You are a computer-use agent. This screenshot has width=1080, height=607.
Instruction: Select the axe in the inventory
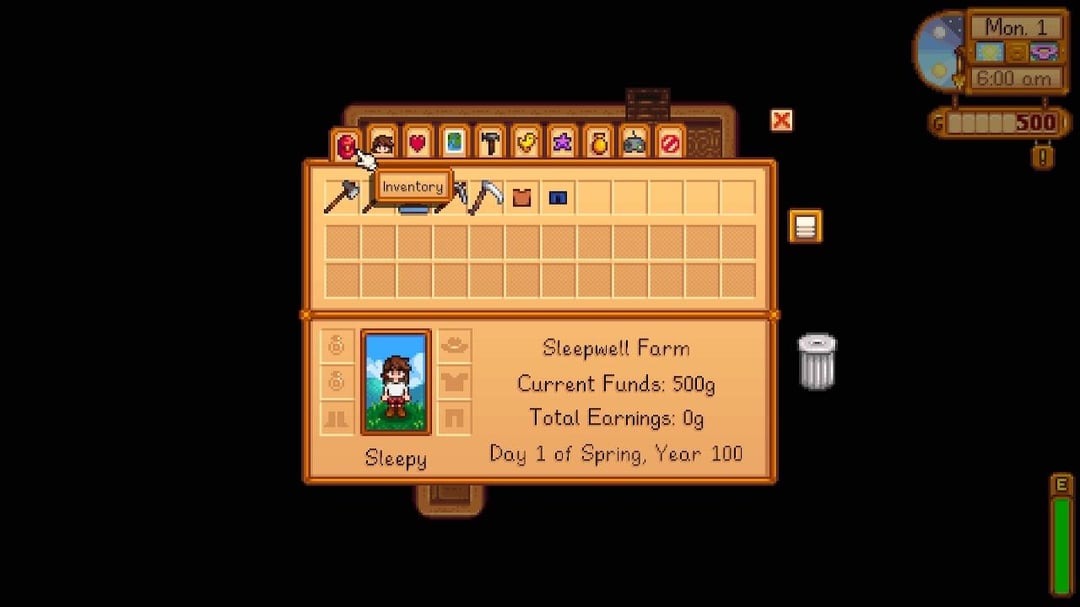coord(342,197)
